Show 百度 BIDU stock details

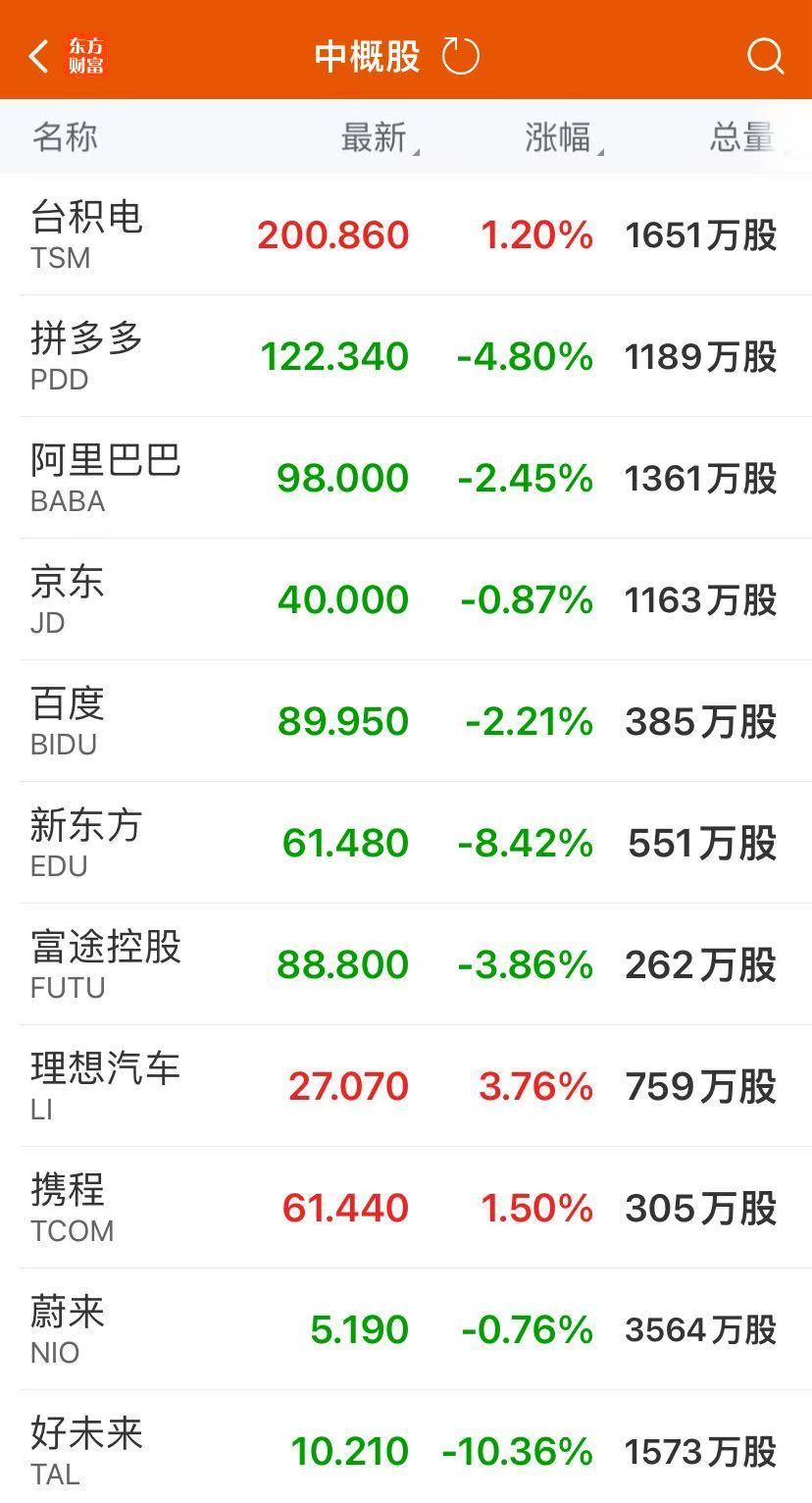[406, 722]
